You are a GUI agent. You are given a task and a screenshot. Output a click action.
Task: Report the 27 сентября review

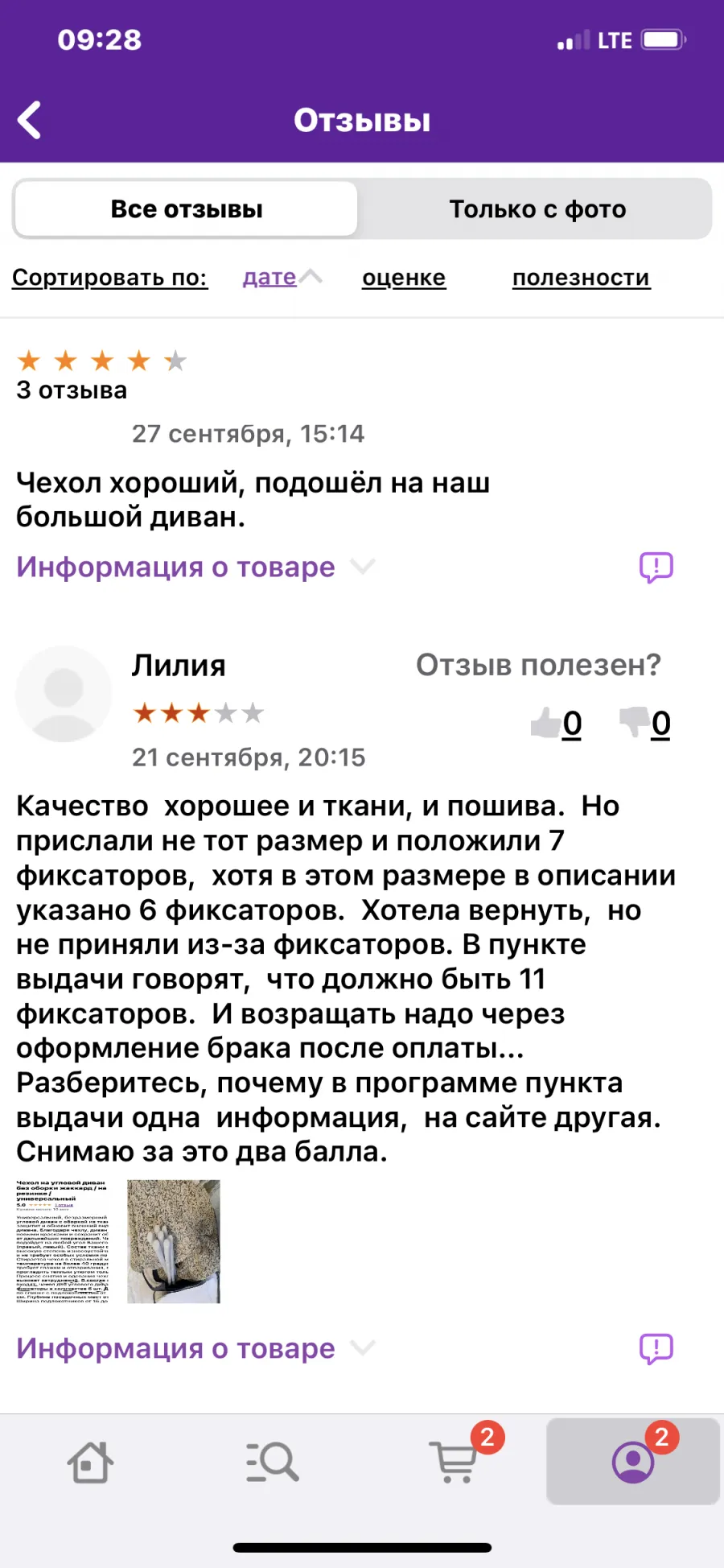[x=656, y=567]
